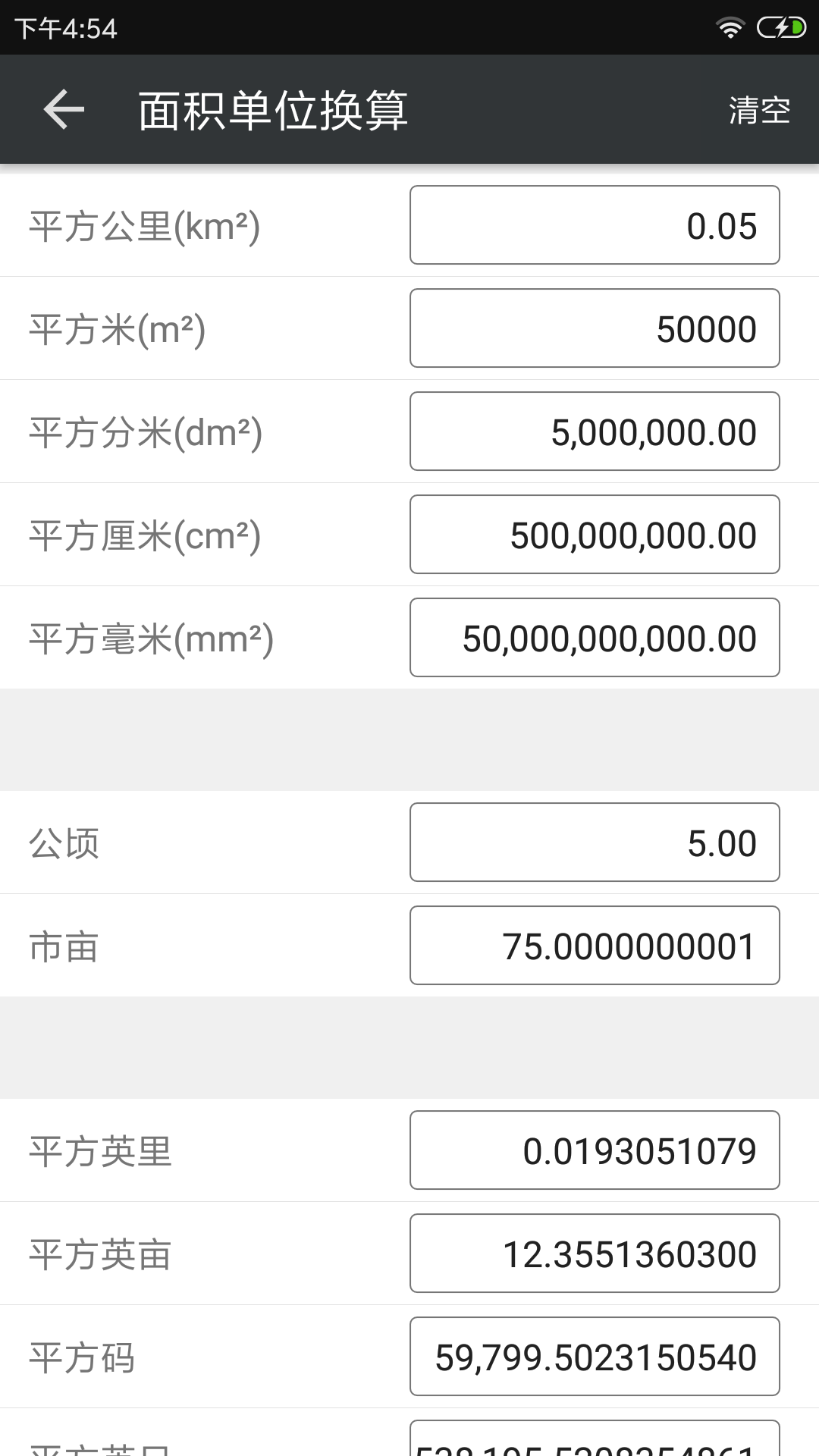Focus the 平方英亩 input box
819x1456 pixels.
[x=595, y=1254]
